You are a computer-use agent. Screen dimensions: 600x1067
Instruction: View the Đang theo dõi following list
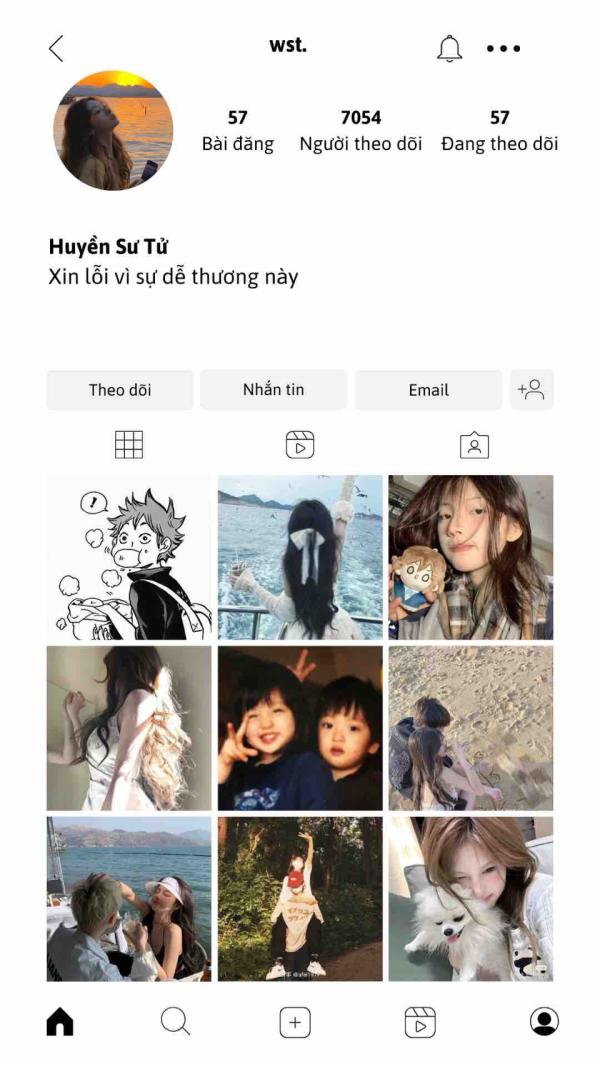pos(499,131)
